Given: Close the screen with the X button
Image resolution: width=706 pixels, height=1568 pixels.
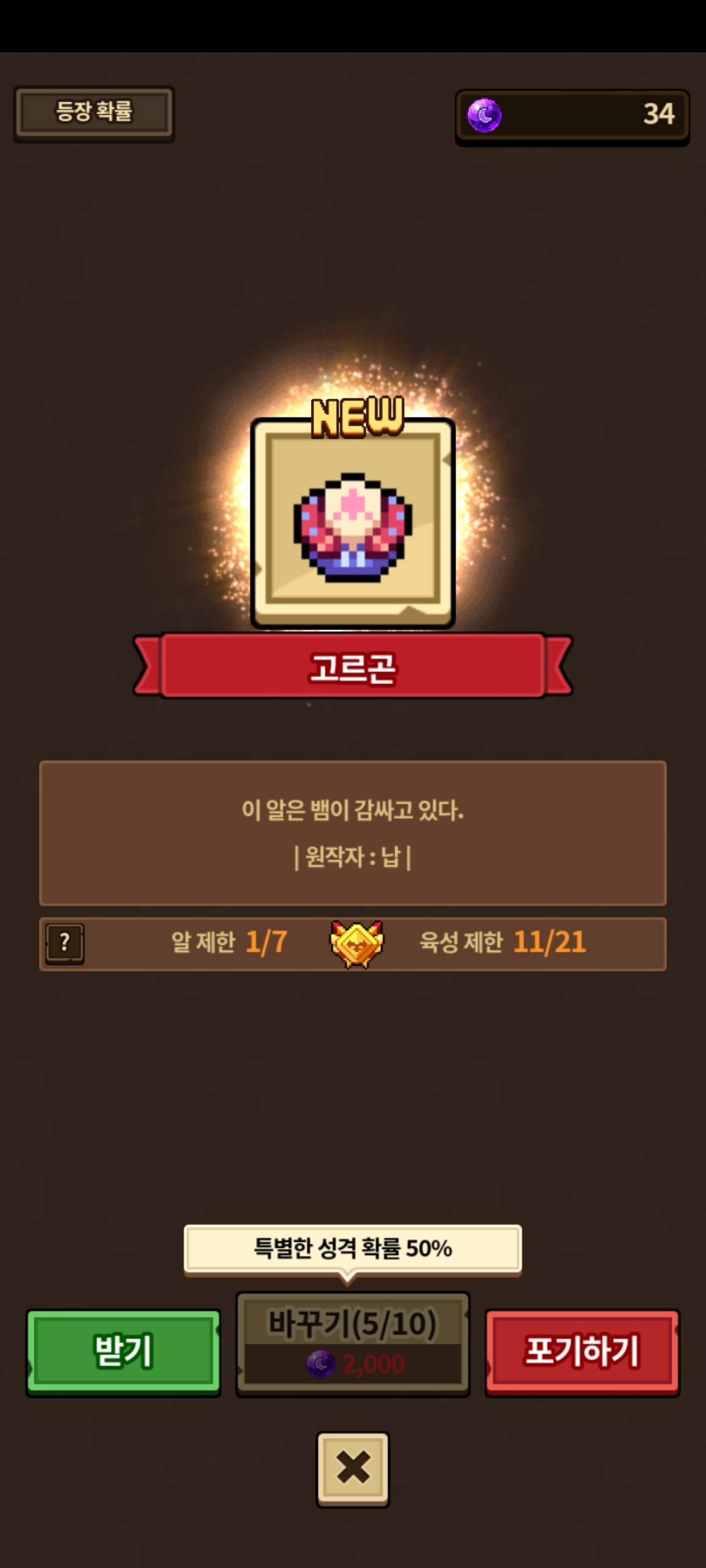Looking at the screenshot, I should (x=353, y=1469).
